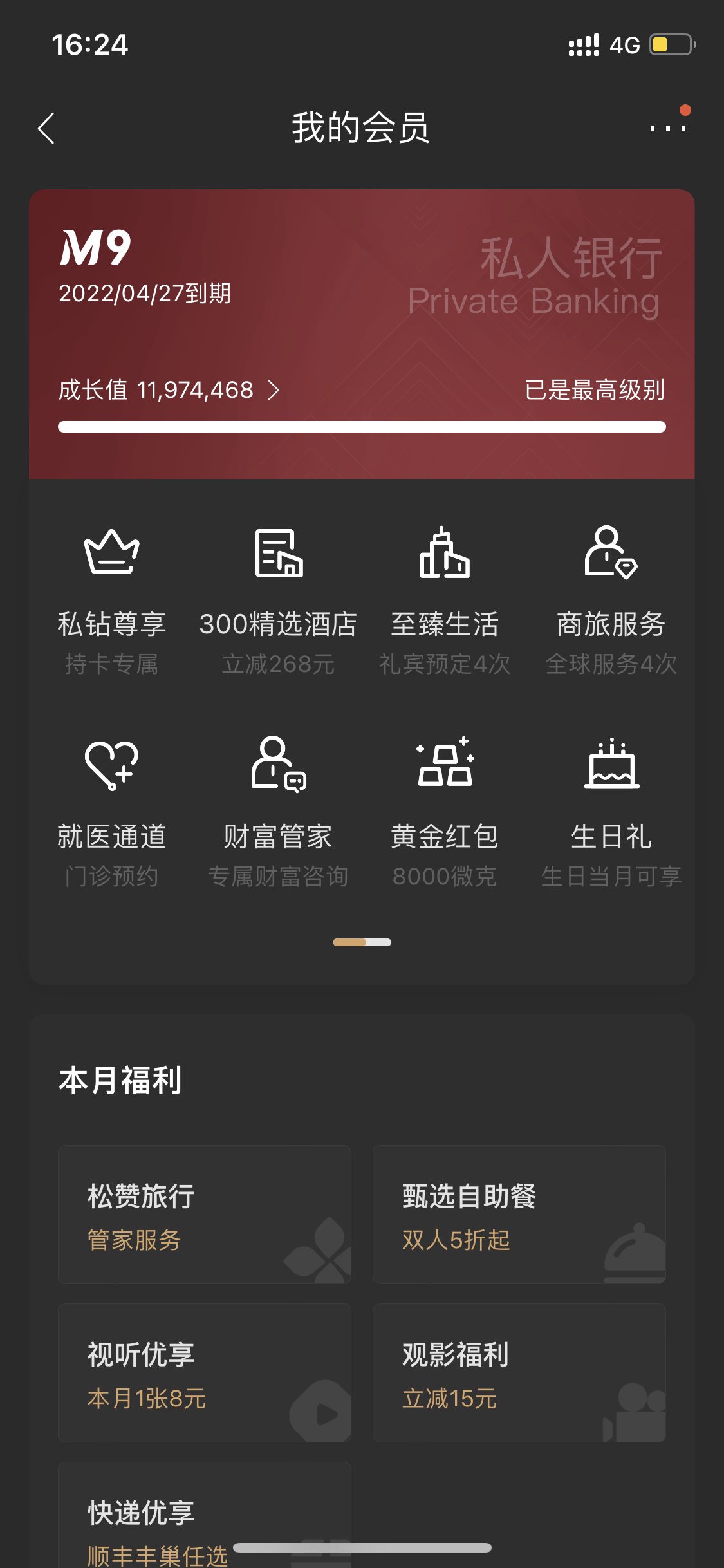Open the 松赞旅行 welfare card
This screenshot has width=724, height=1568.
(205, 1215)
